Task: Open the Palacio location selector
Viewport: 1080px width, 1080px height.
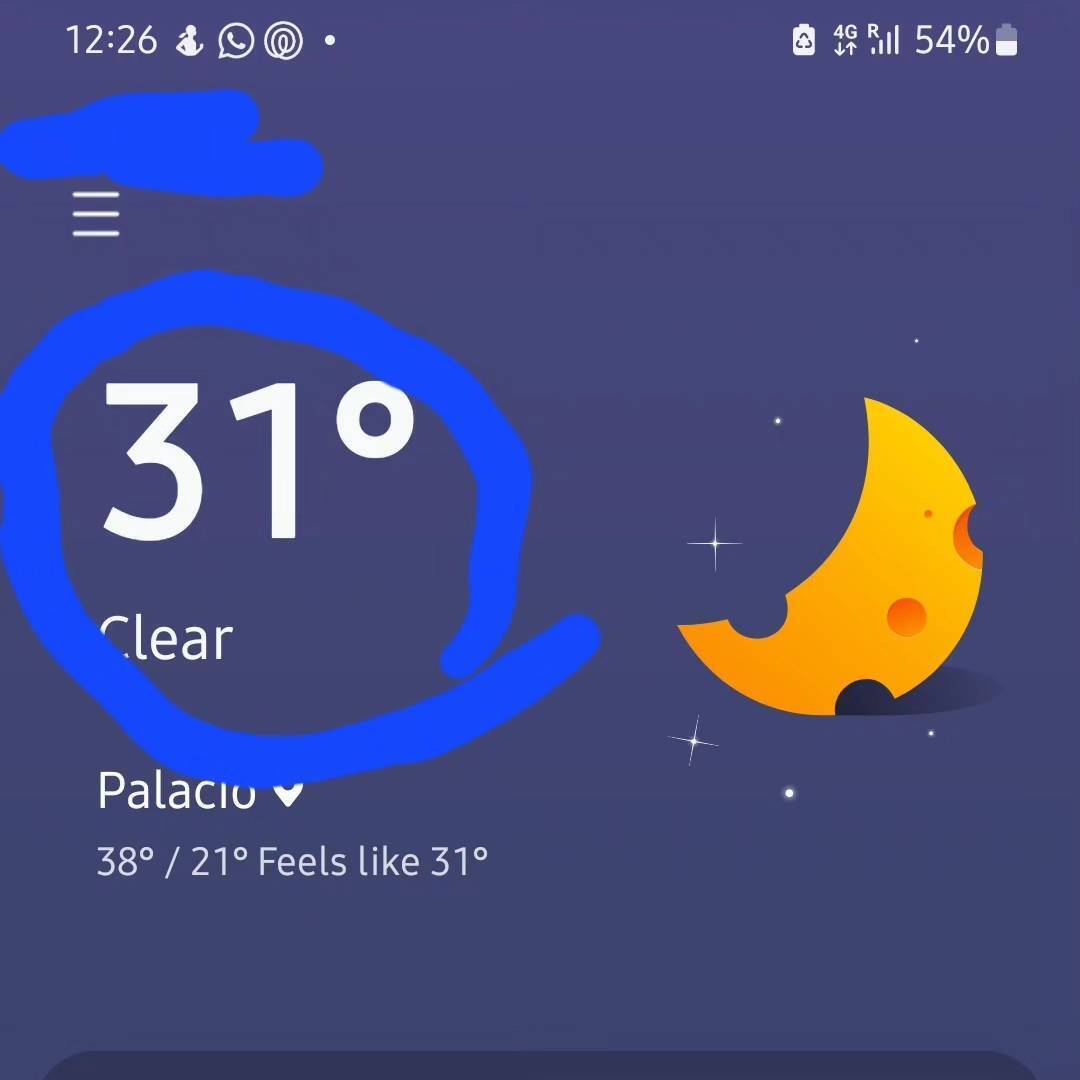Action: (x=198, y=792)
